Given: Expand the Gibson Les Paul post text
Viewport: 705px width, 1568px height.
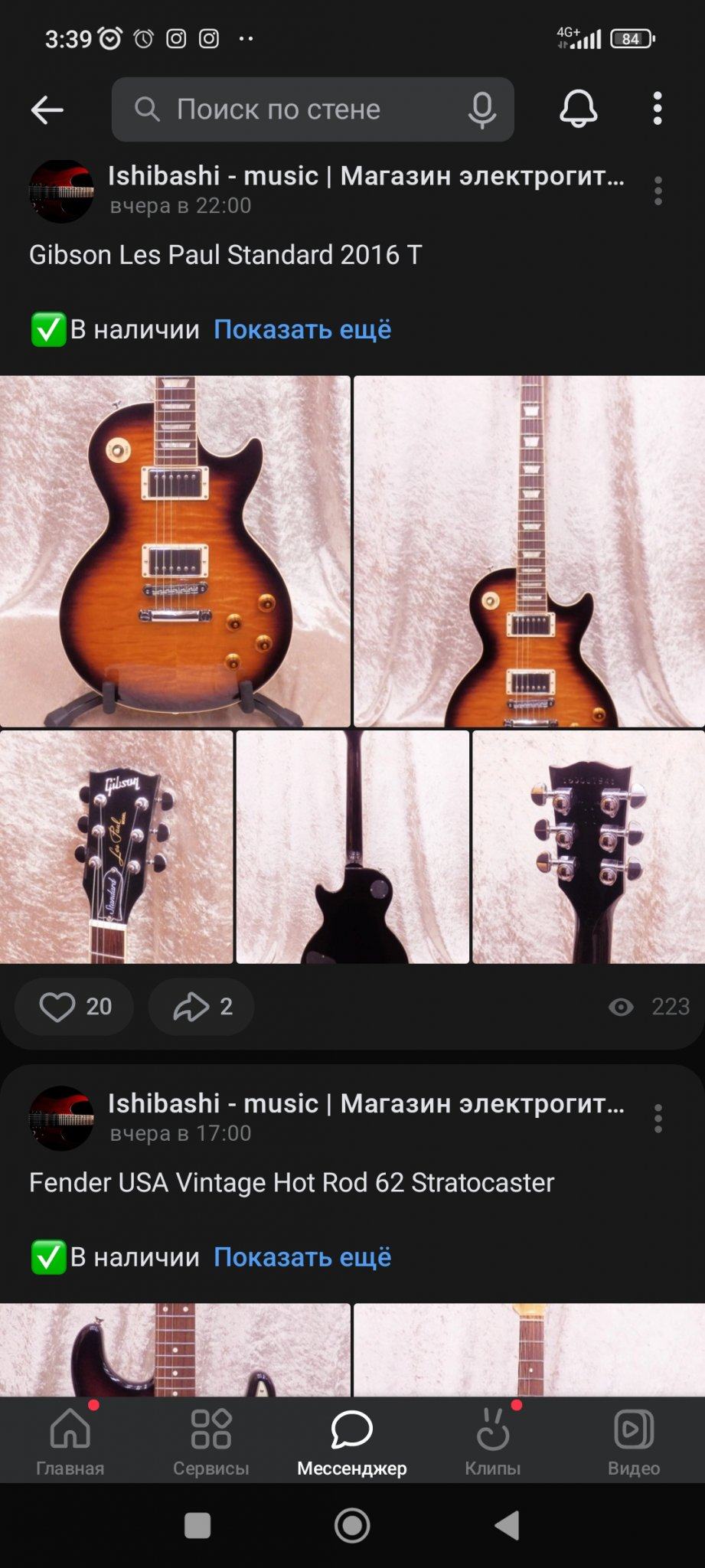Looking at the screenshot, I should click(302, 329).
